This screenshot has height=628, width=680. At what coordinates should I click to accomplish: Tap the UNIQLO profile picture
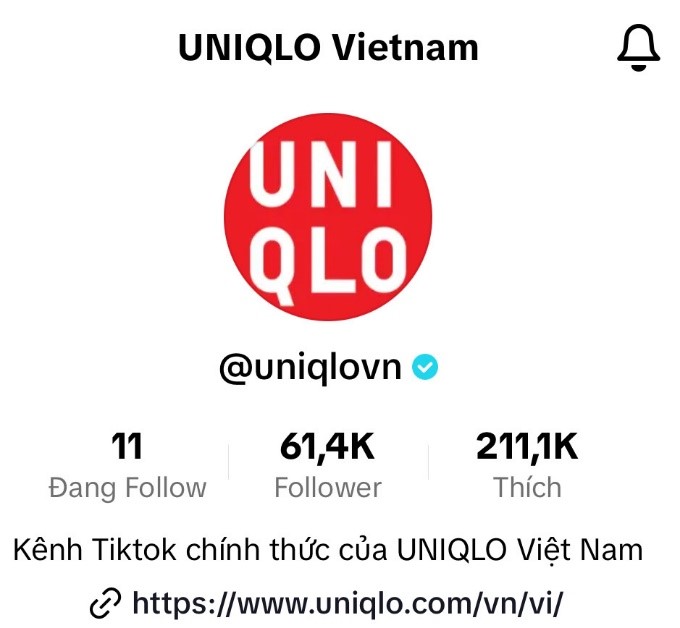(328, 217)
